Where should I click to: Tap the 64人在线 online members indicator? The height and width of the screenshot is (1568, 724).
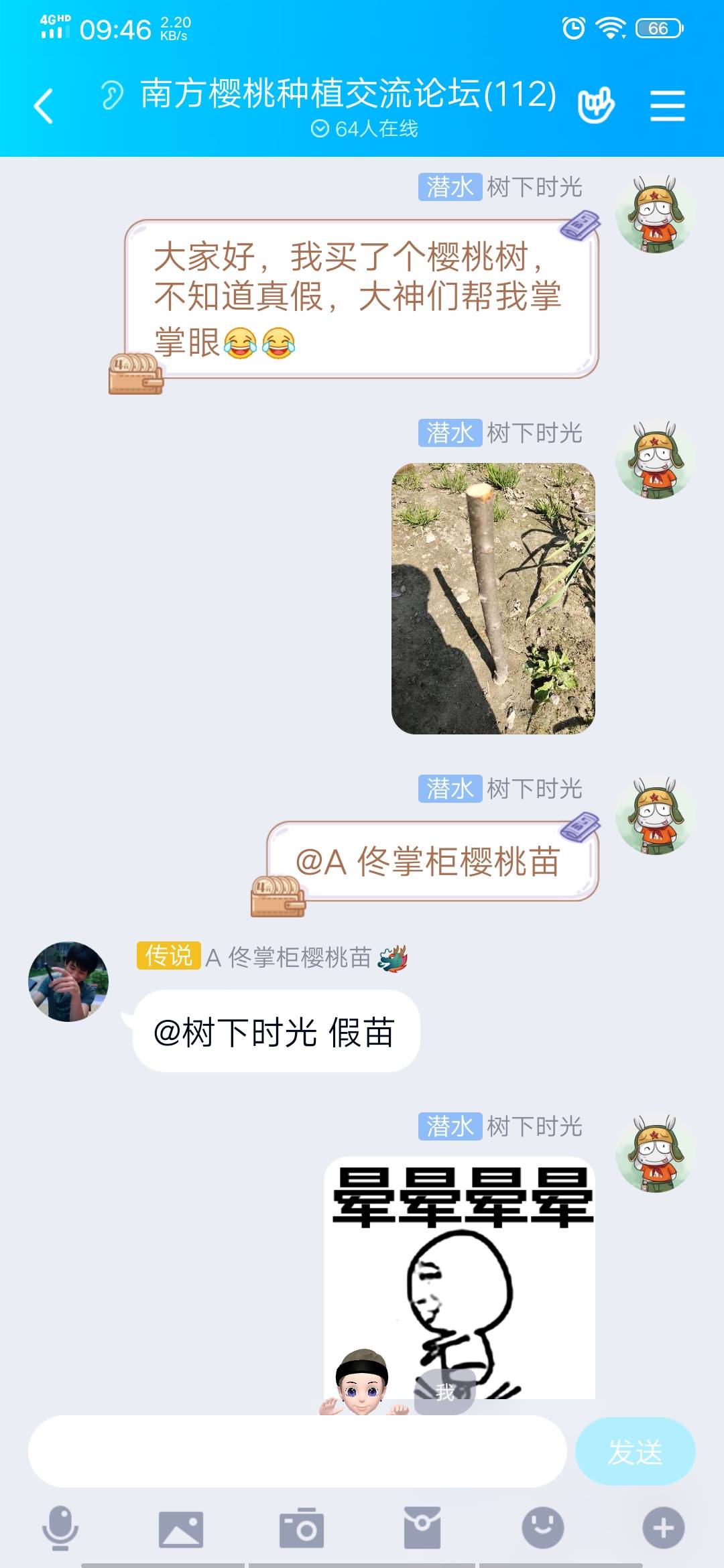(x=365, y=129)
